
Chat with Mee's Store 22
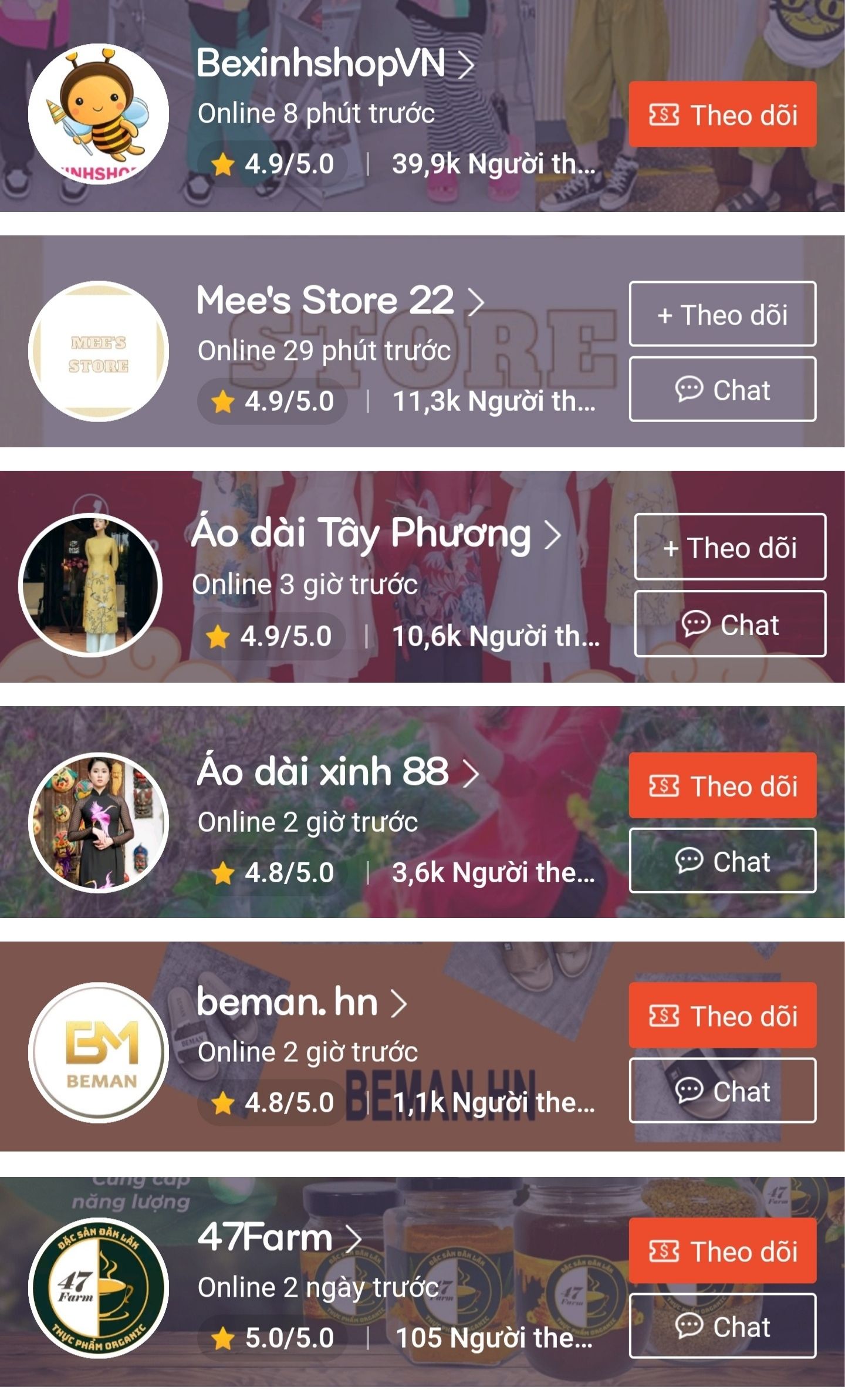tap(722, 389)
